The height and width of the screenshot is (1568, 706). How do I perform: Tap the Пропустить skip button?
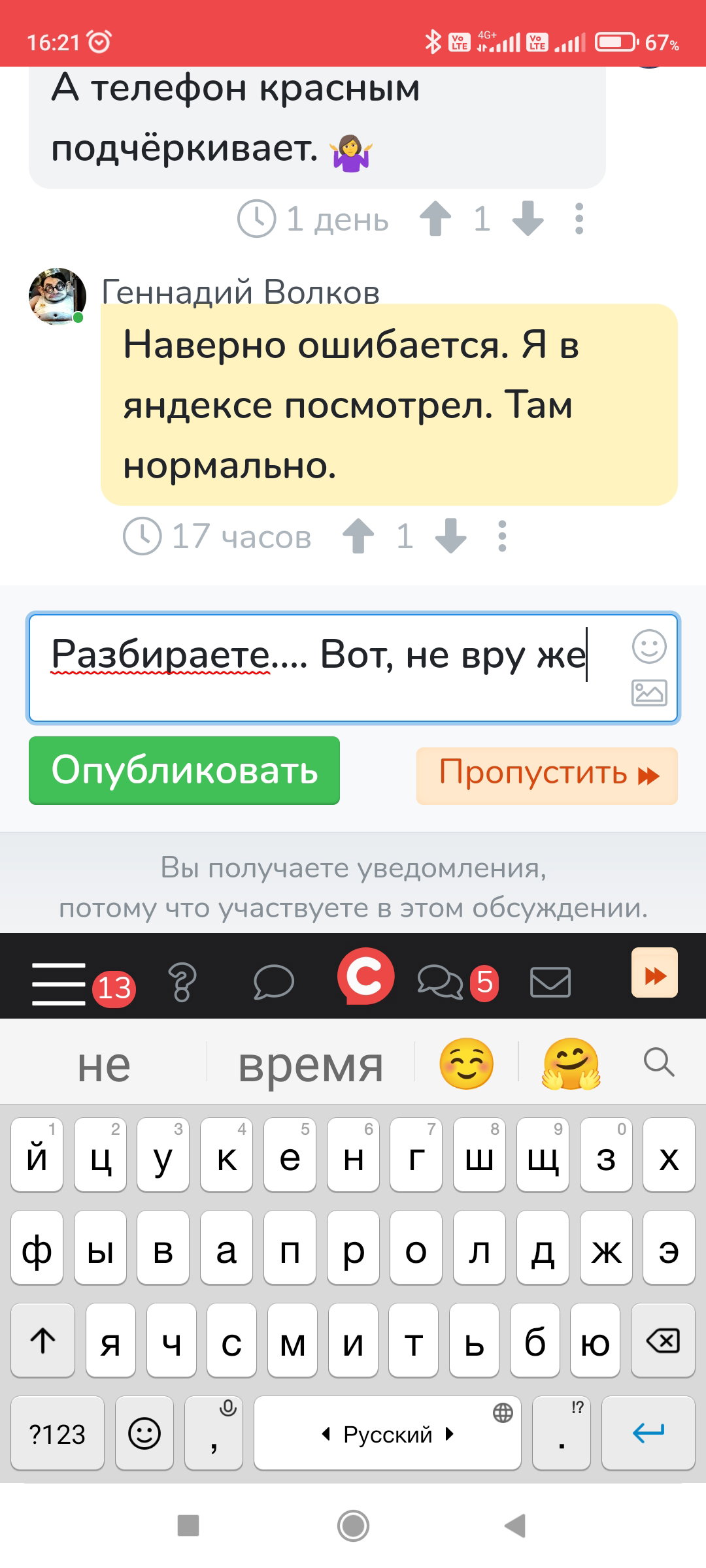[x=547, y=776]
